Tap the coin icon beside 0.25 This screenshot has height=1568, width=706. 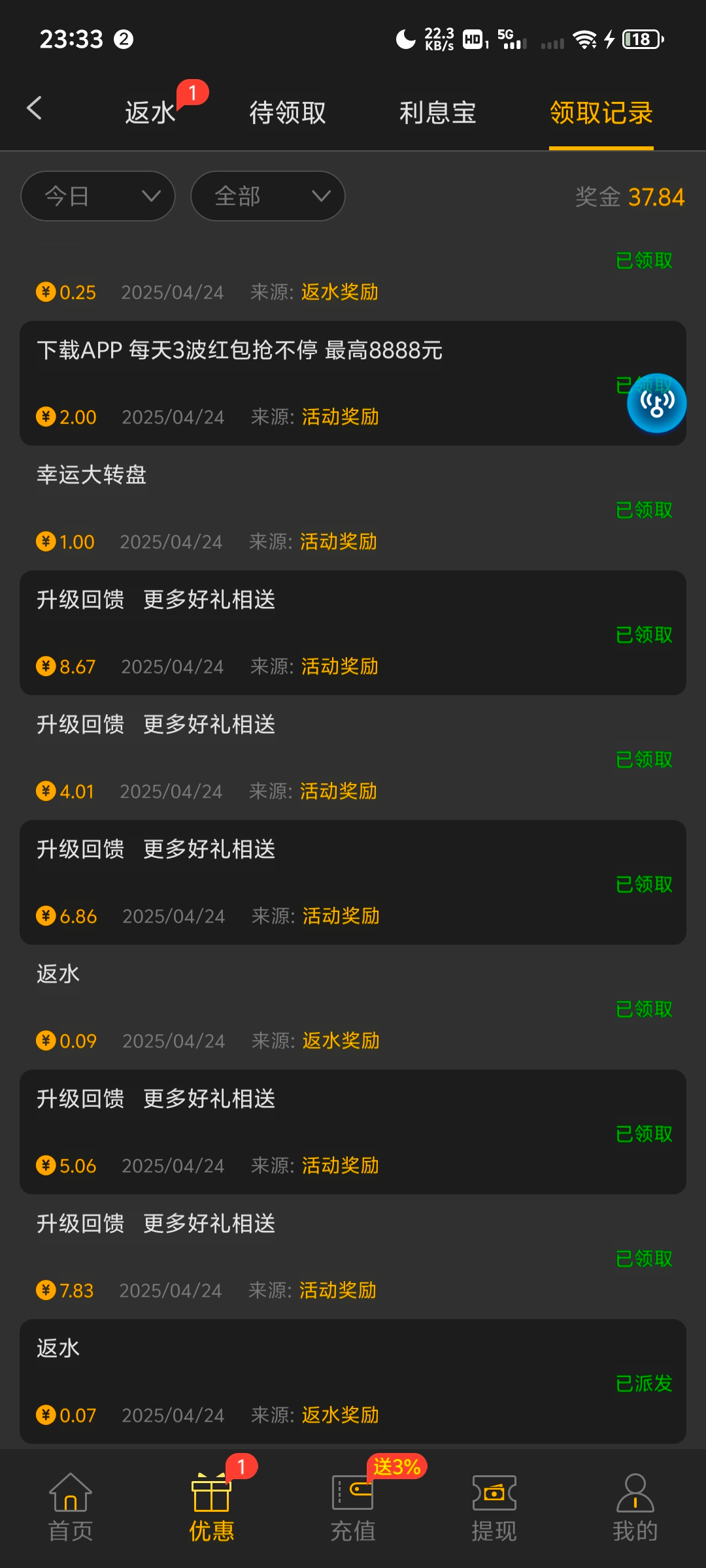coord(44,291)
